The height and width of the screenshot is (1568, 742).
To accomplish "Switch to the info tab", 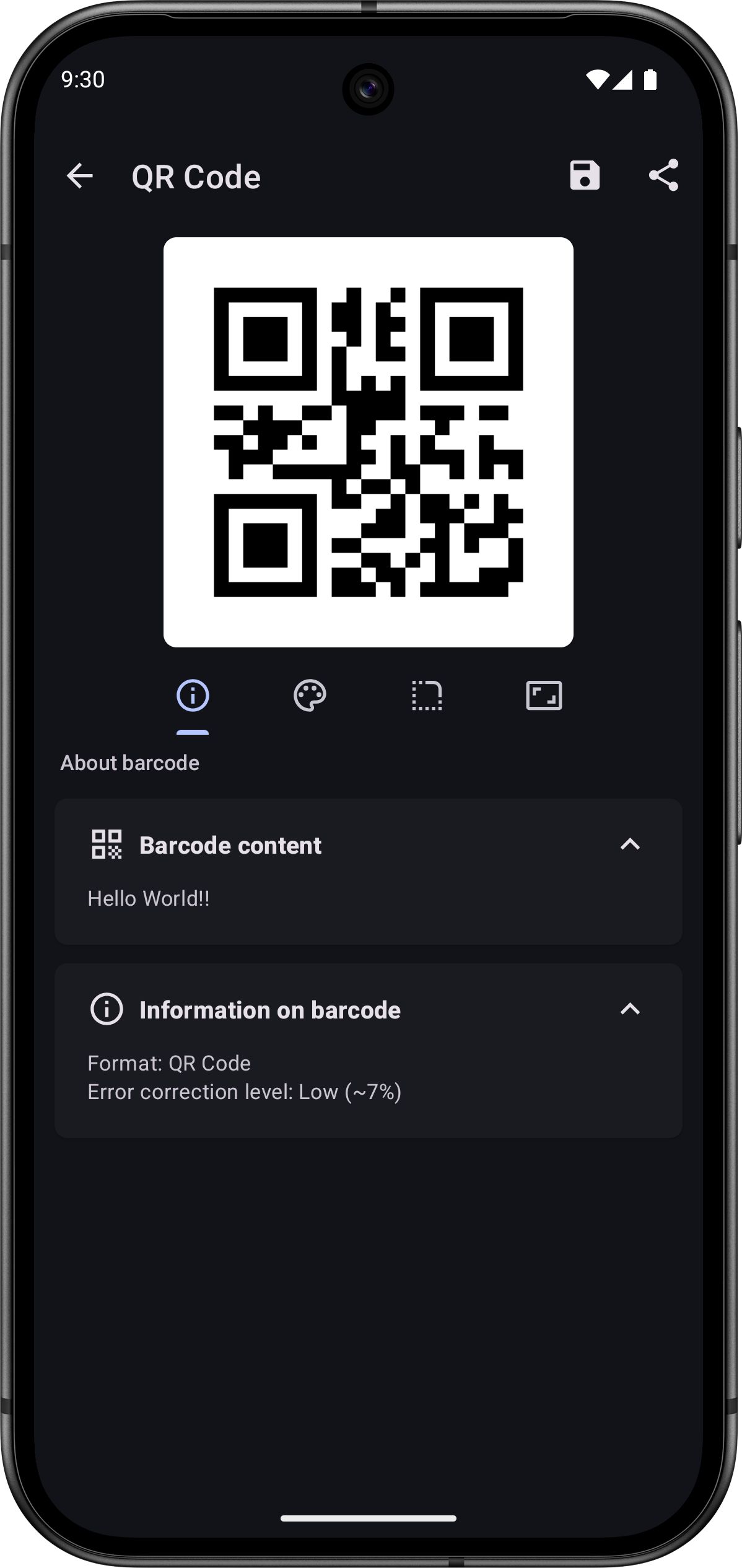I will coord(193,695).
